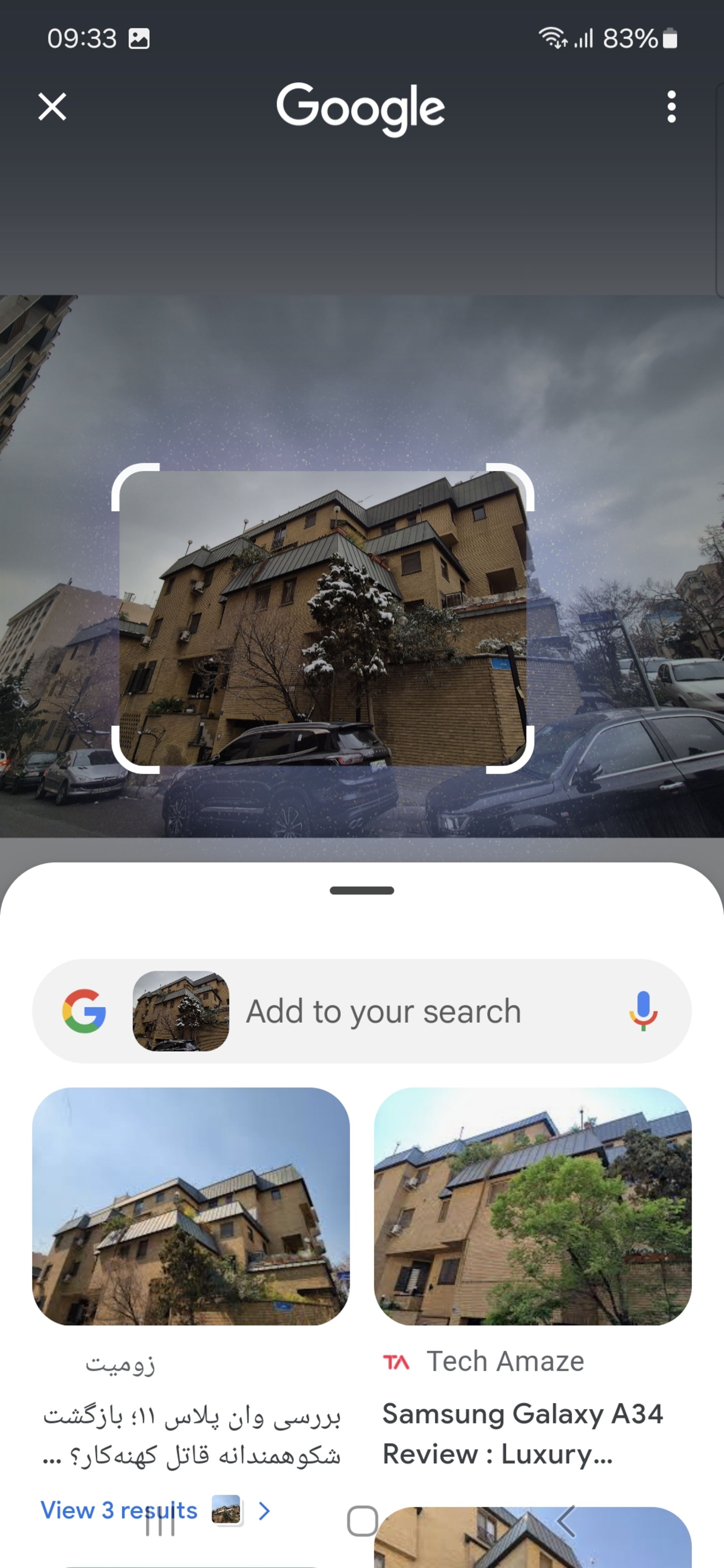724x1568 pixels.
Task: Go back using the system back button
Action: [x=566, y=1521]
